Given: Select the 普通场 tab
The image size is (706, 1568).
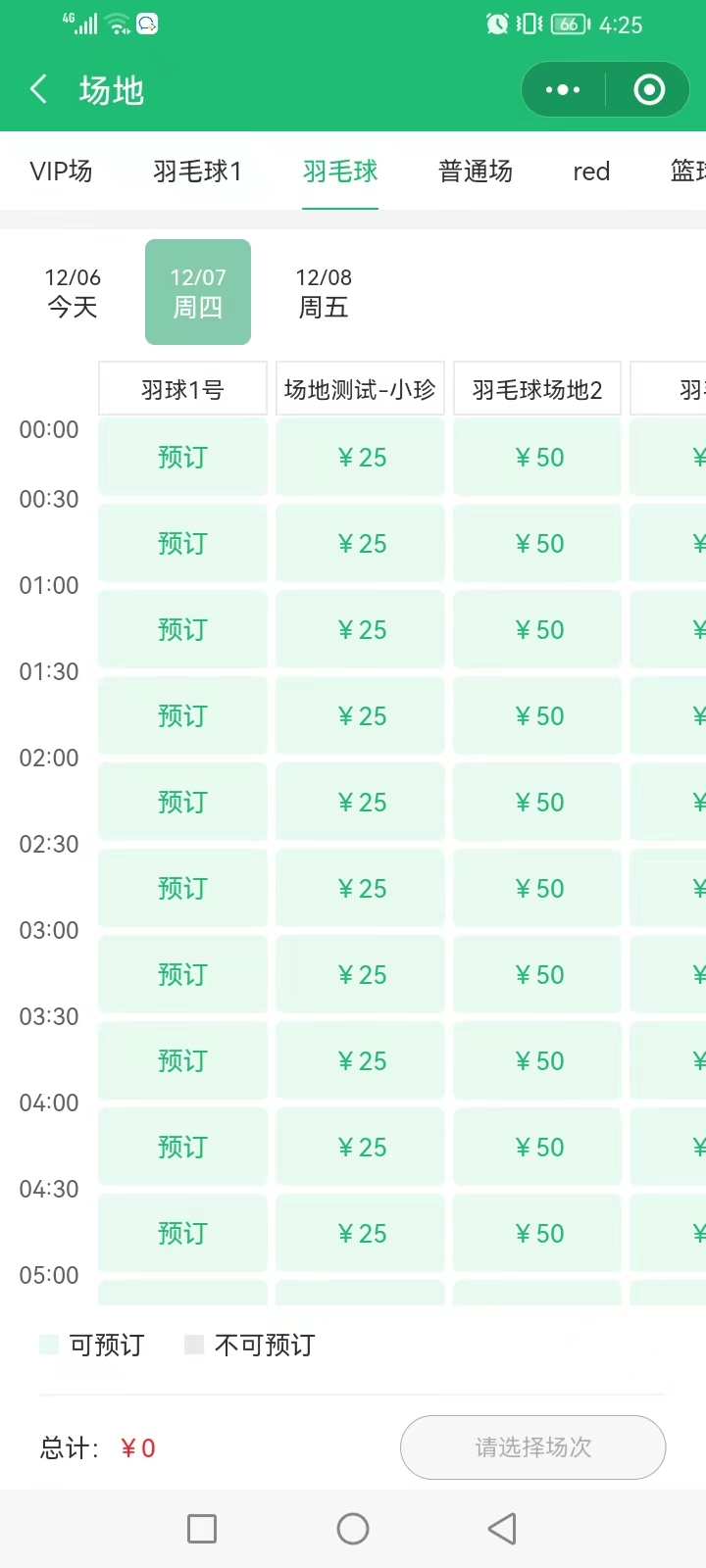Looking at the screenshot, I should pos(476,171).
